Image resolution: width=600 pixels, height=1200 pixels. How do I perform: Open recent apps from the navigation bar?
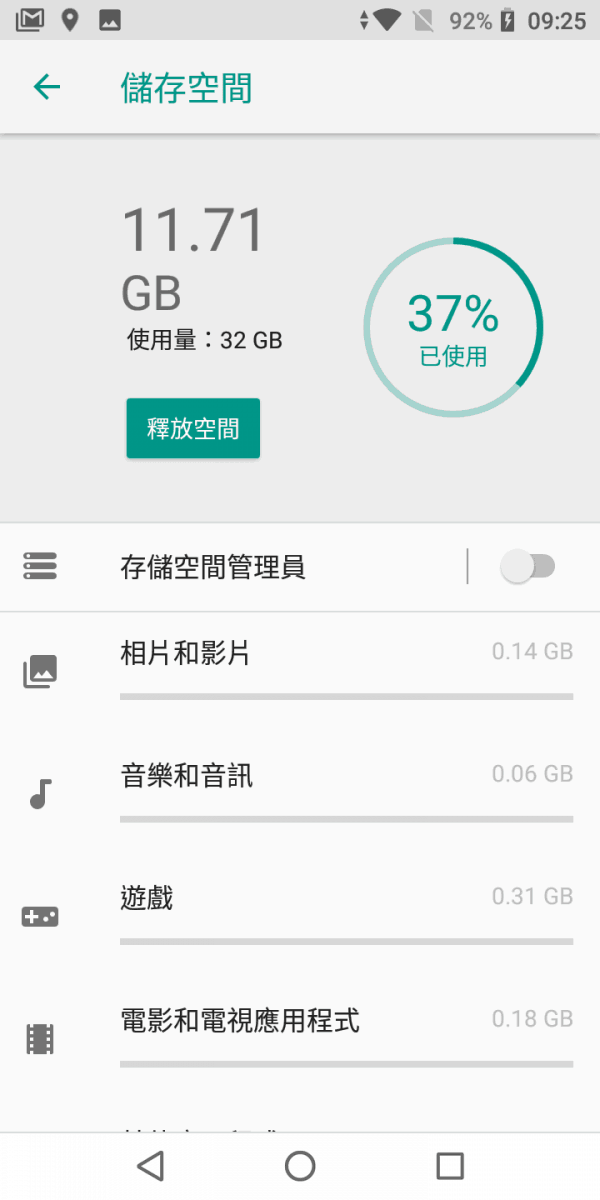coord(450,1166)
